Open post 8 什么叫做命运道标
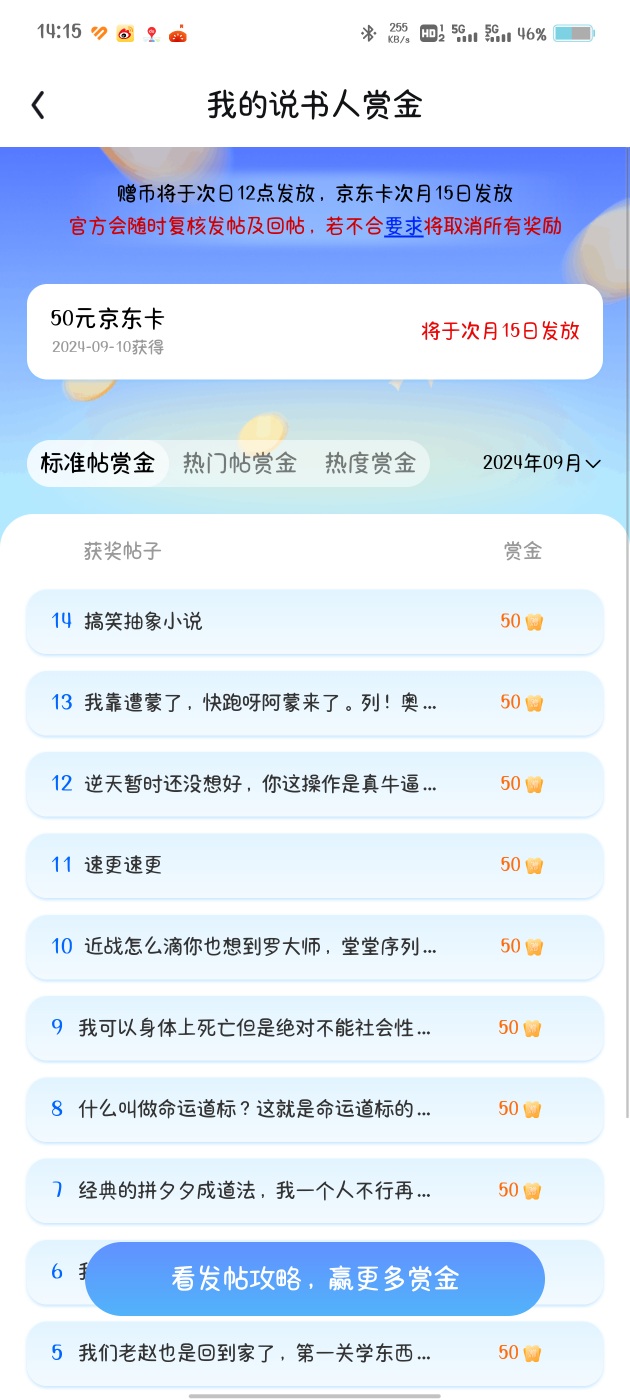This screenshot has width=630, height=1400. 315,1109
